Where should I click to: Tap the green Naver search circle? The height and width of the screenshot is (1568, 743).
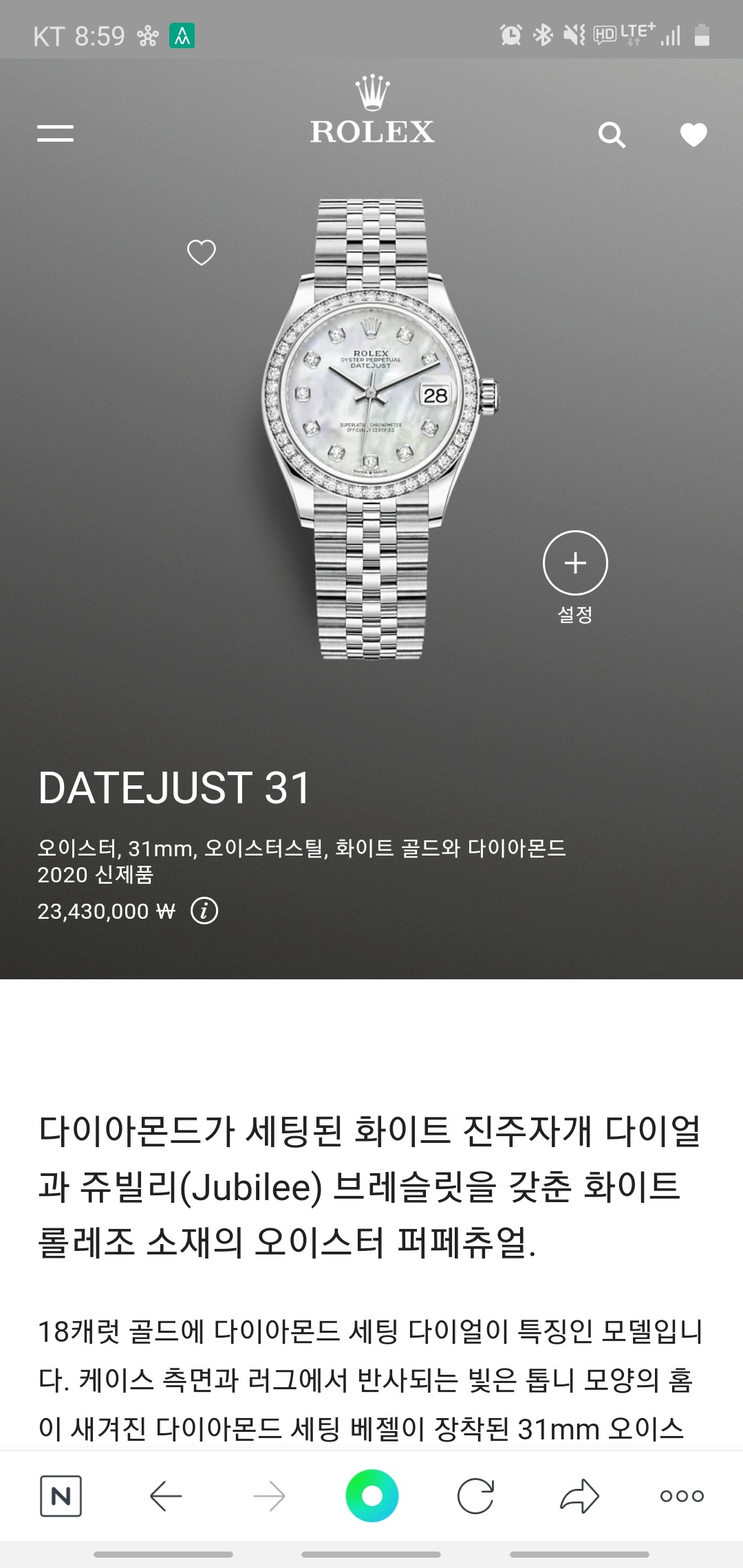point(371,1496)
